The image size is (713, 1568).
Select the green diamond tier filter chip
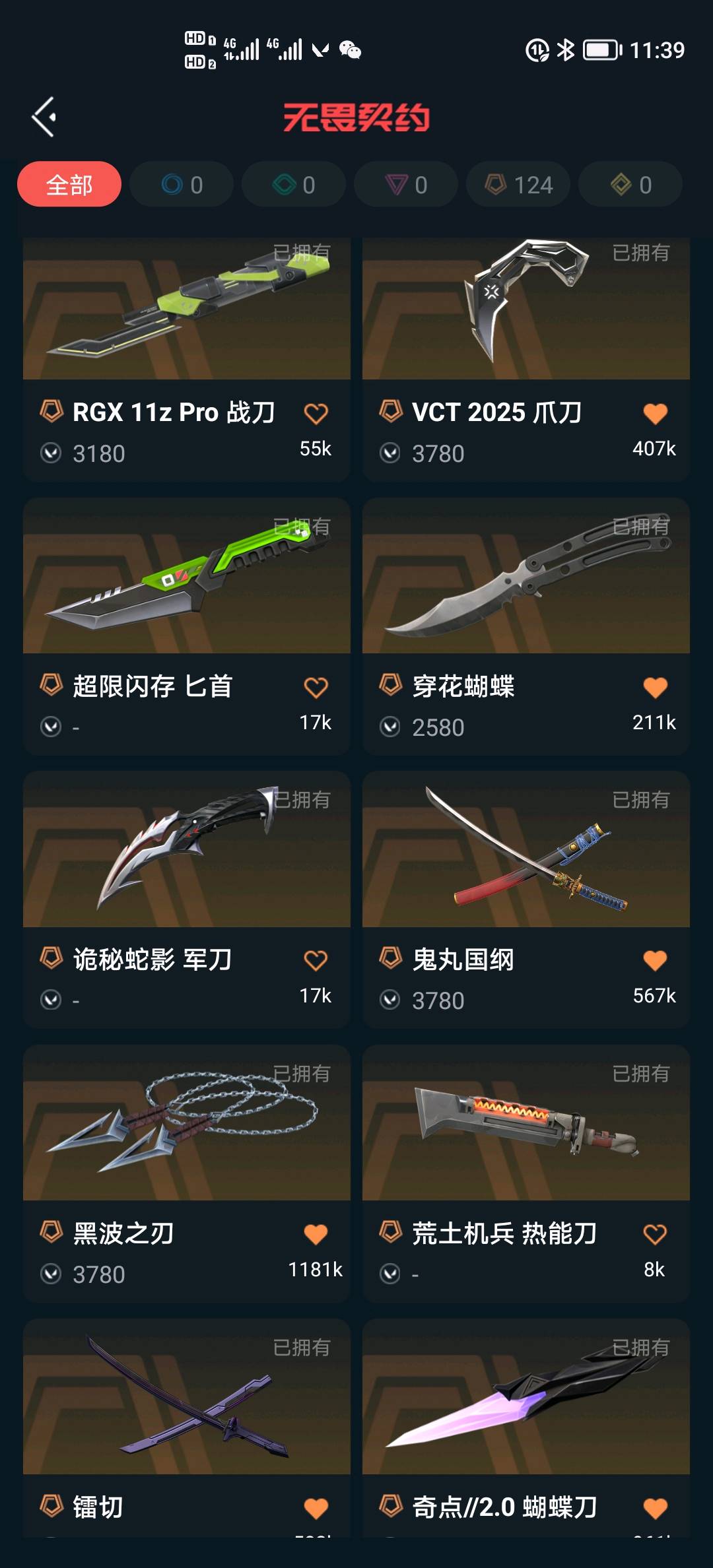pos(294,185)
